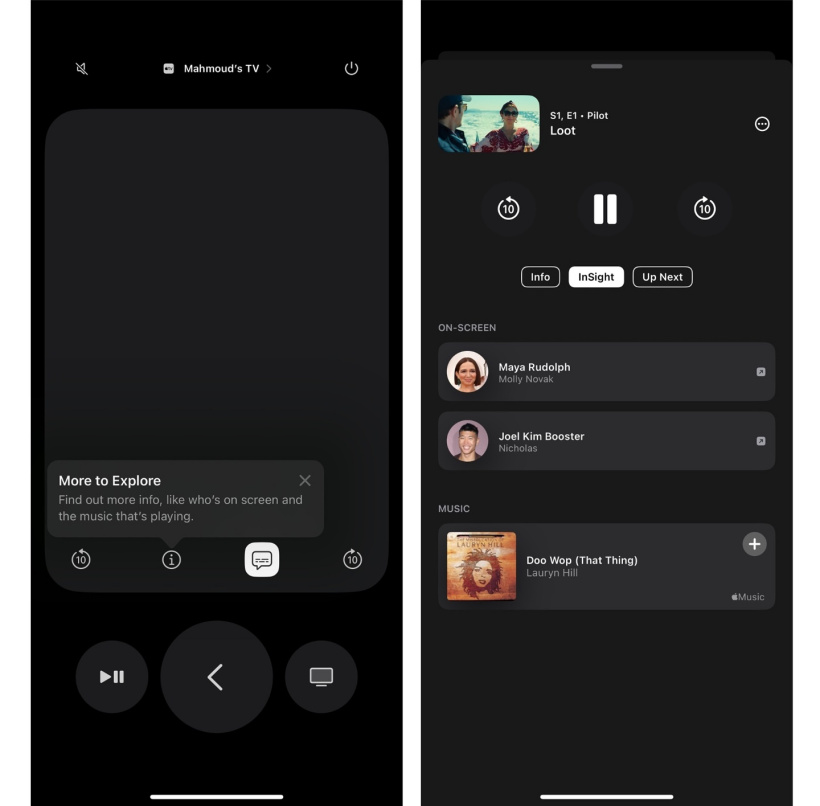Open Maya Rudolph's actor details
Screen dimensions: 820x806
(x=606, y=372)
